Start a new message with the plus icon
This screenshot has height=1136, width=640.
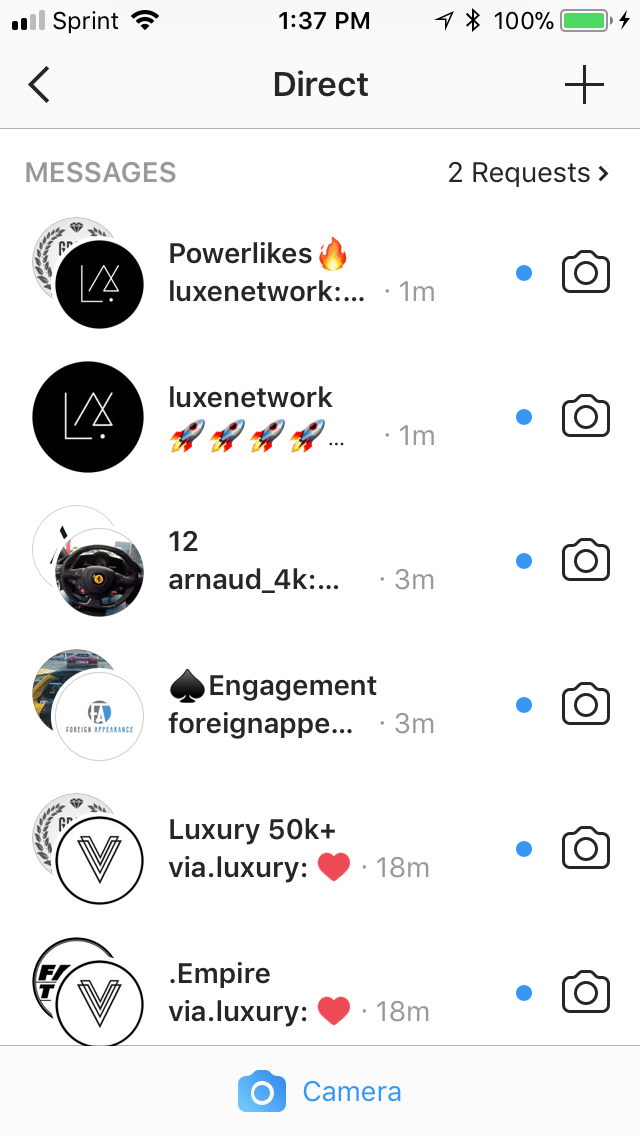(584, 85)
